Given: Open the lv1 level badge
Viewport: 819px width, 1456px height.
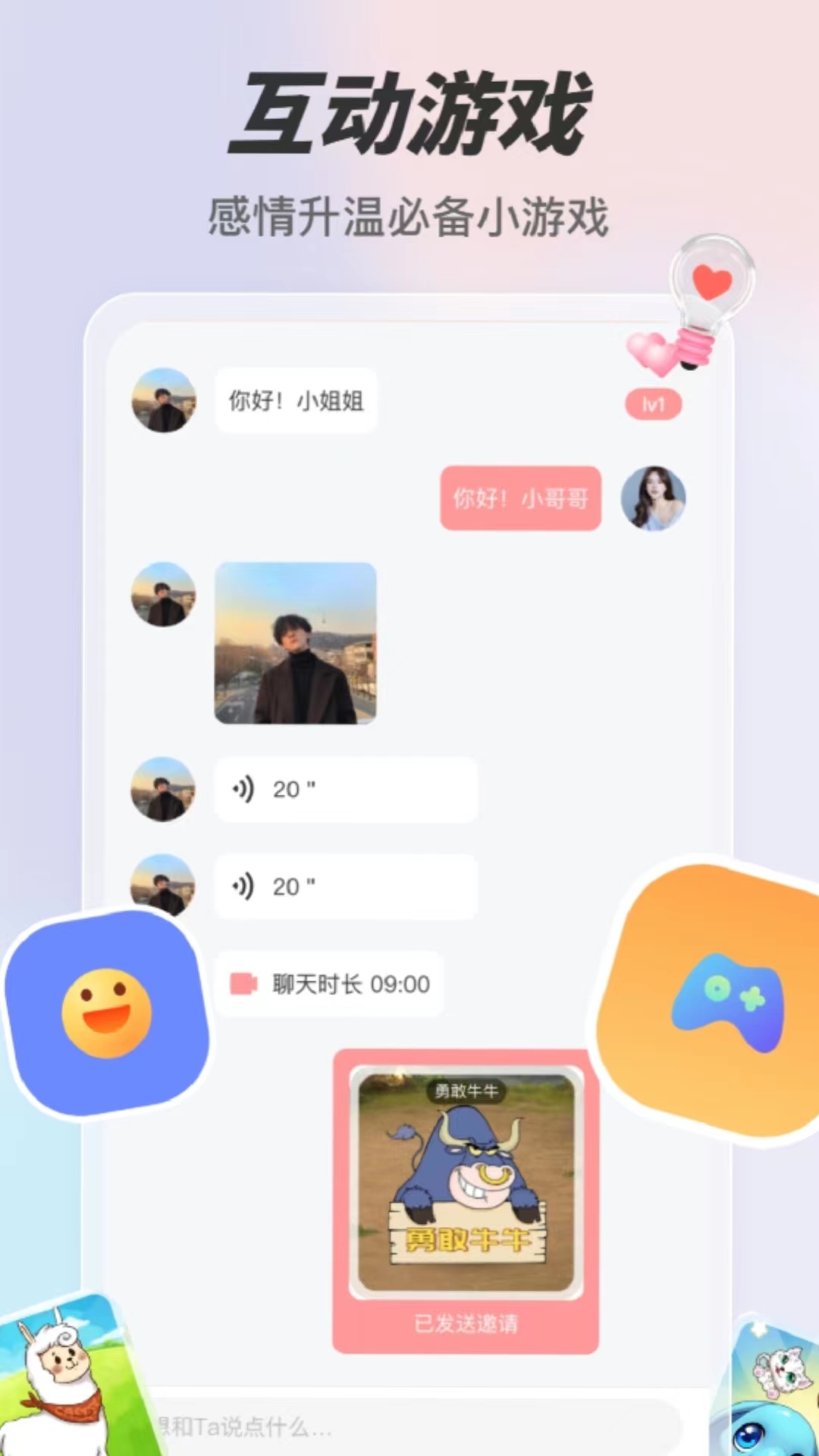Looking at the screenshot, I should 654,404.
